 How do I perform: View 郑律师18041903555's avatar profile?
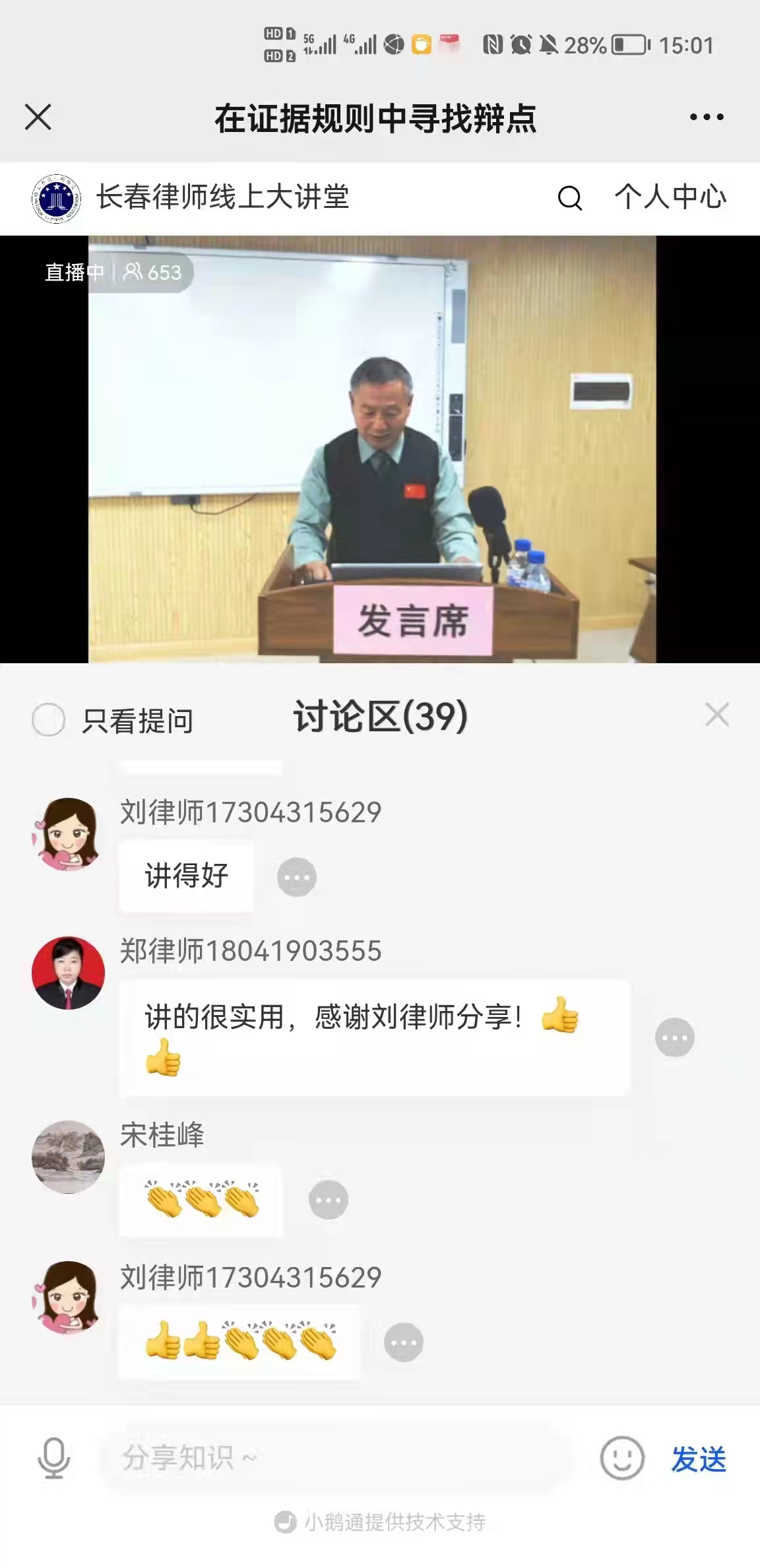tap(68, 973)
